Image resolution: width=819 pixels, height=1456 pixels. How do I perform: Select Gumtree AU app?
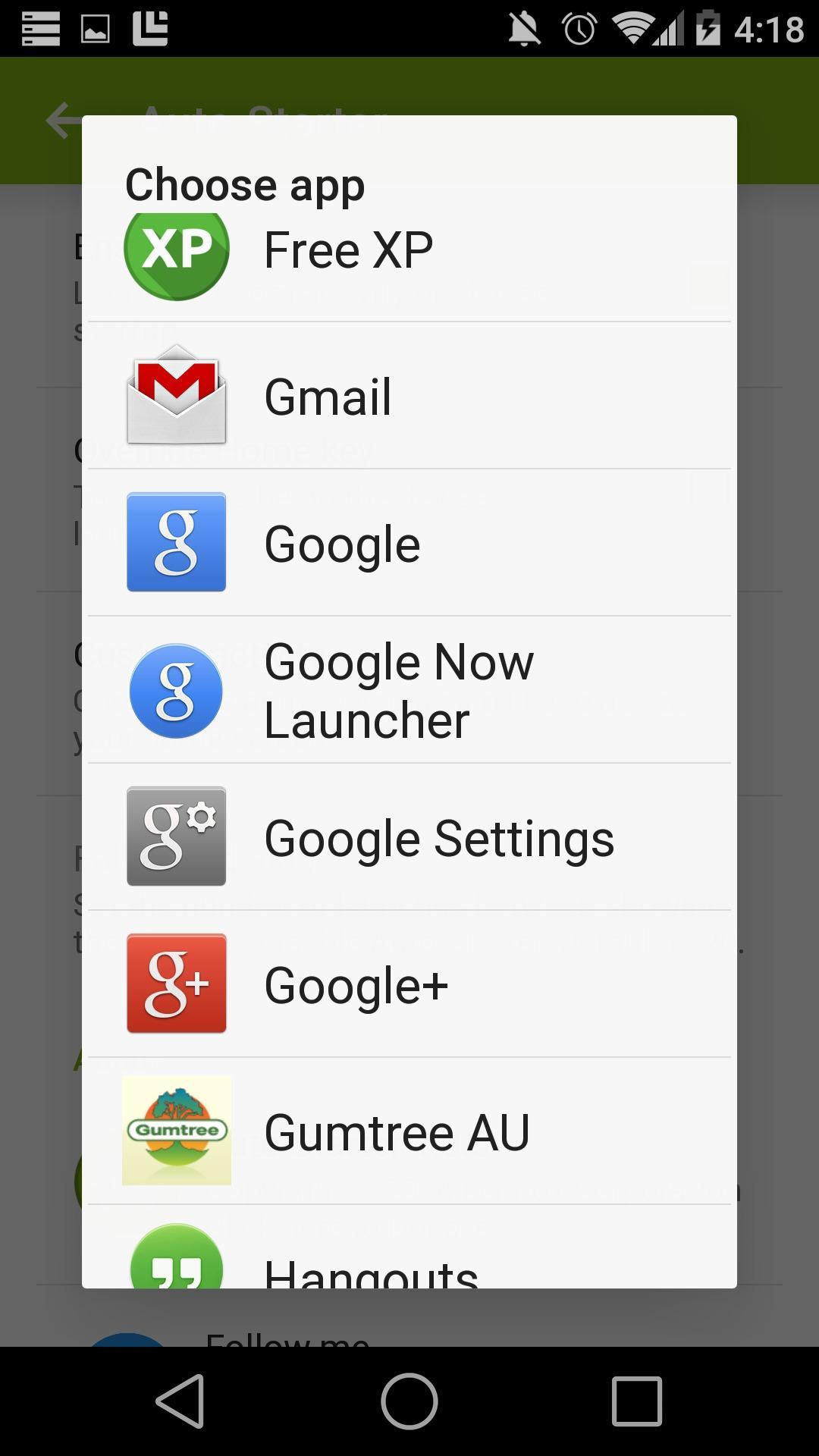(x=409, y=1131)
